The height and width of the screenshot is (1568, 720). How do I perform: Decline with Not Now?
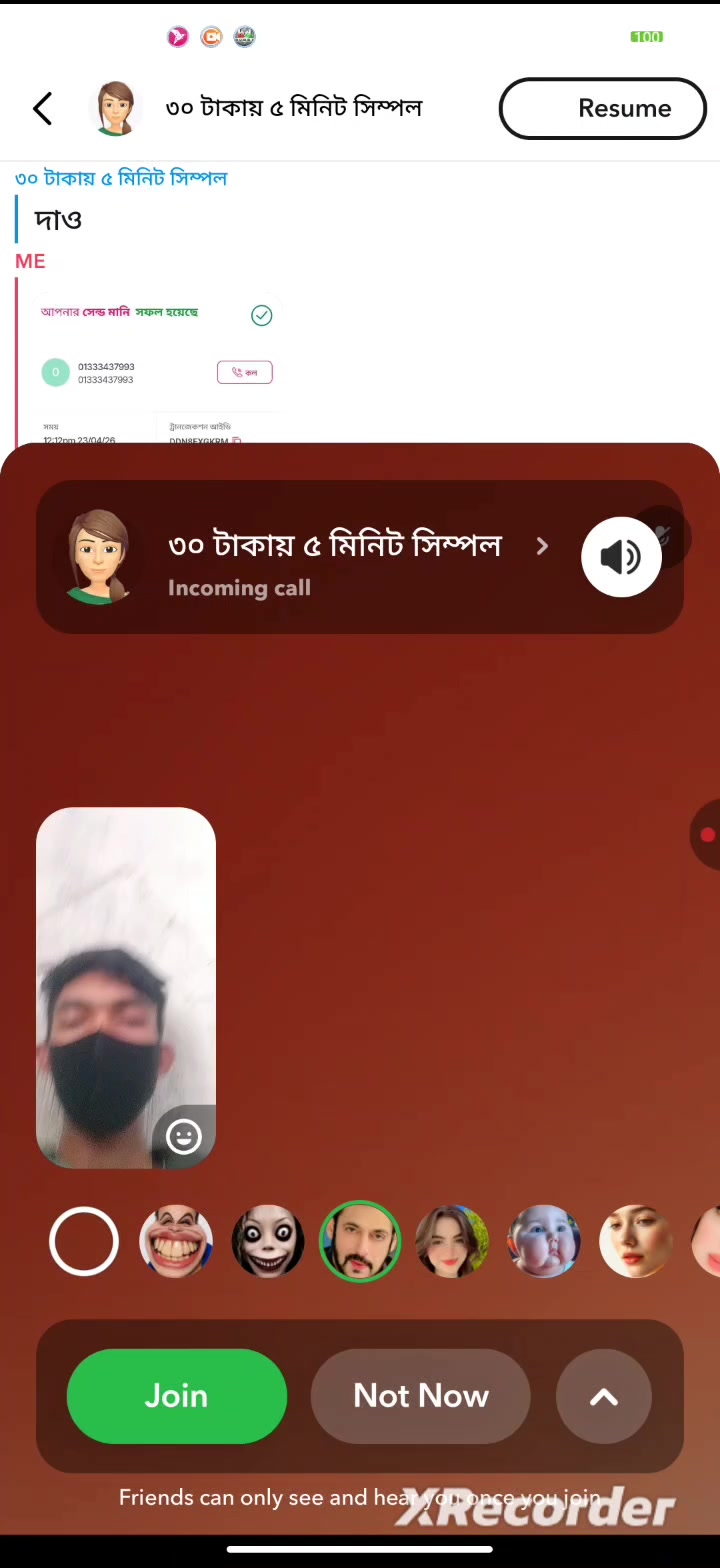pos(420,1396)
